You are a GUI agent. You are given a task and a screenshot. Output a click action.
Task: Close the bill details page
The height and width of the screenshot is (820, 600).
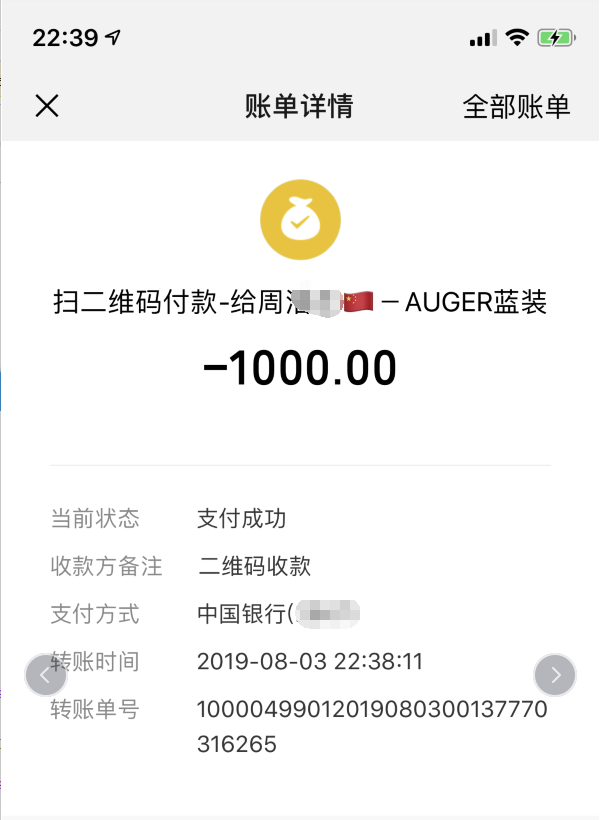47,106
